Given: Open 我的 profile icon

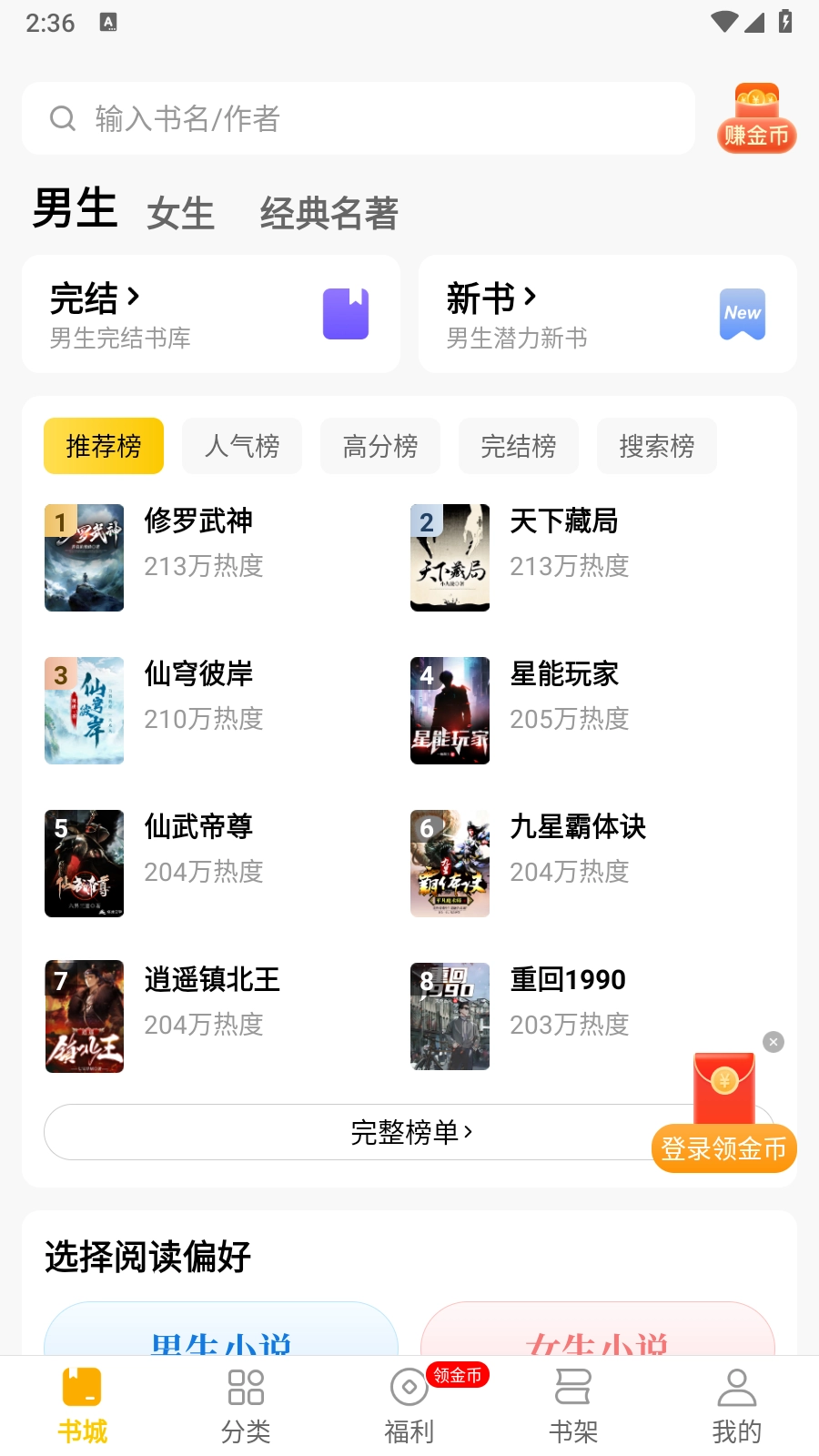Looking at the screenshot, I should 736,1388.
